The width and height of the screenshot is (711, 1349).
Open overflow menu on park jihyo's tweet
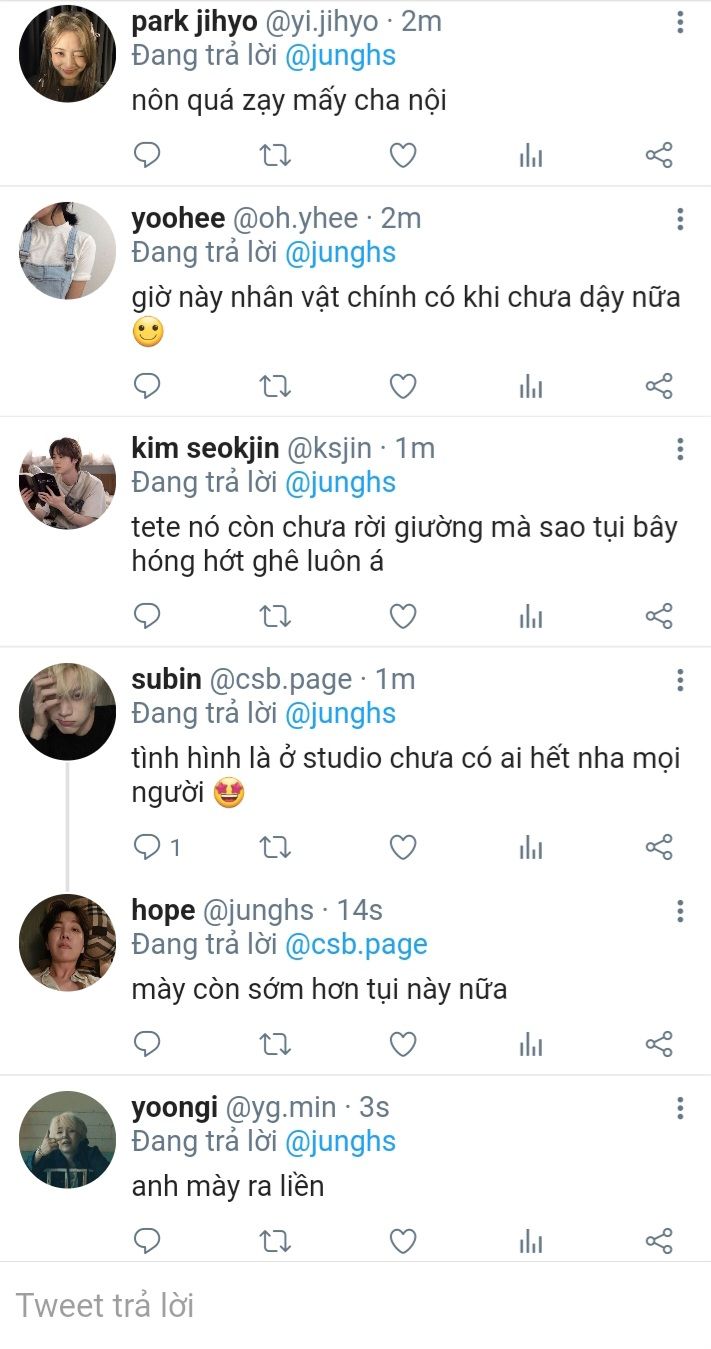pos(680,22)
